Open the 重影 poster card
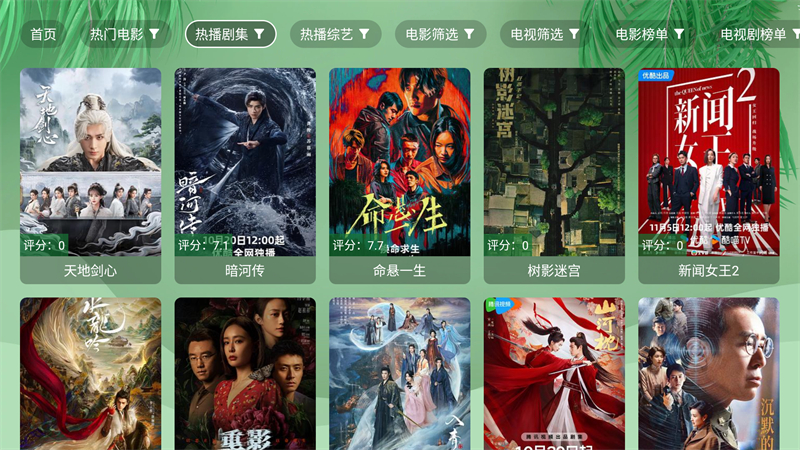 click(x=245, y=375)
